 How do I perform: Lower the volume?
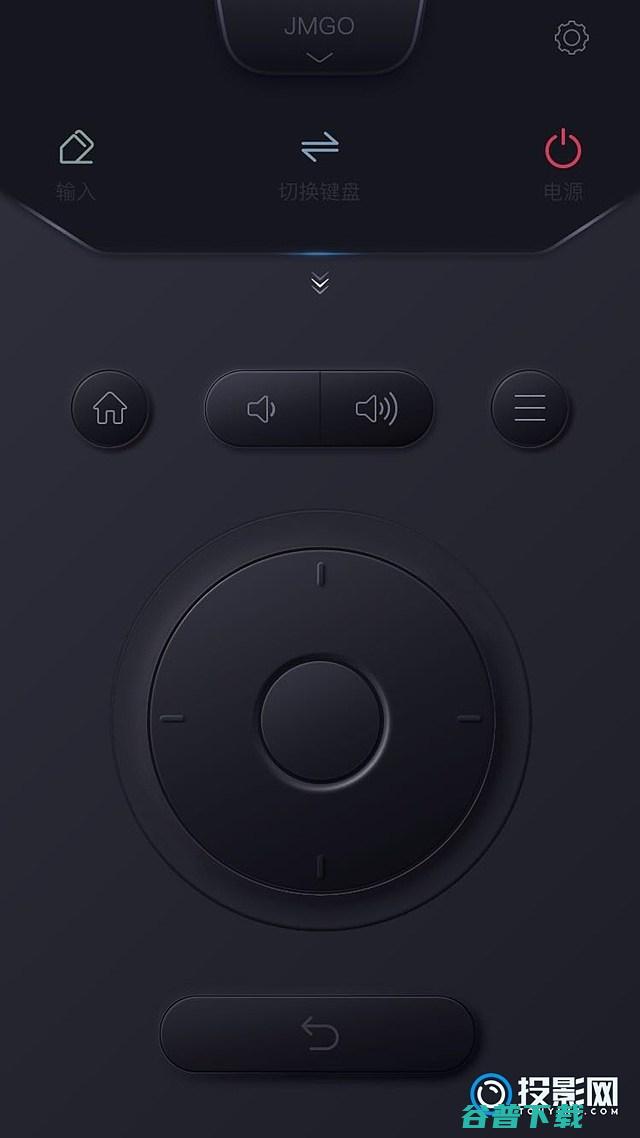click(x=262, y=408)
